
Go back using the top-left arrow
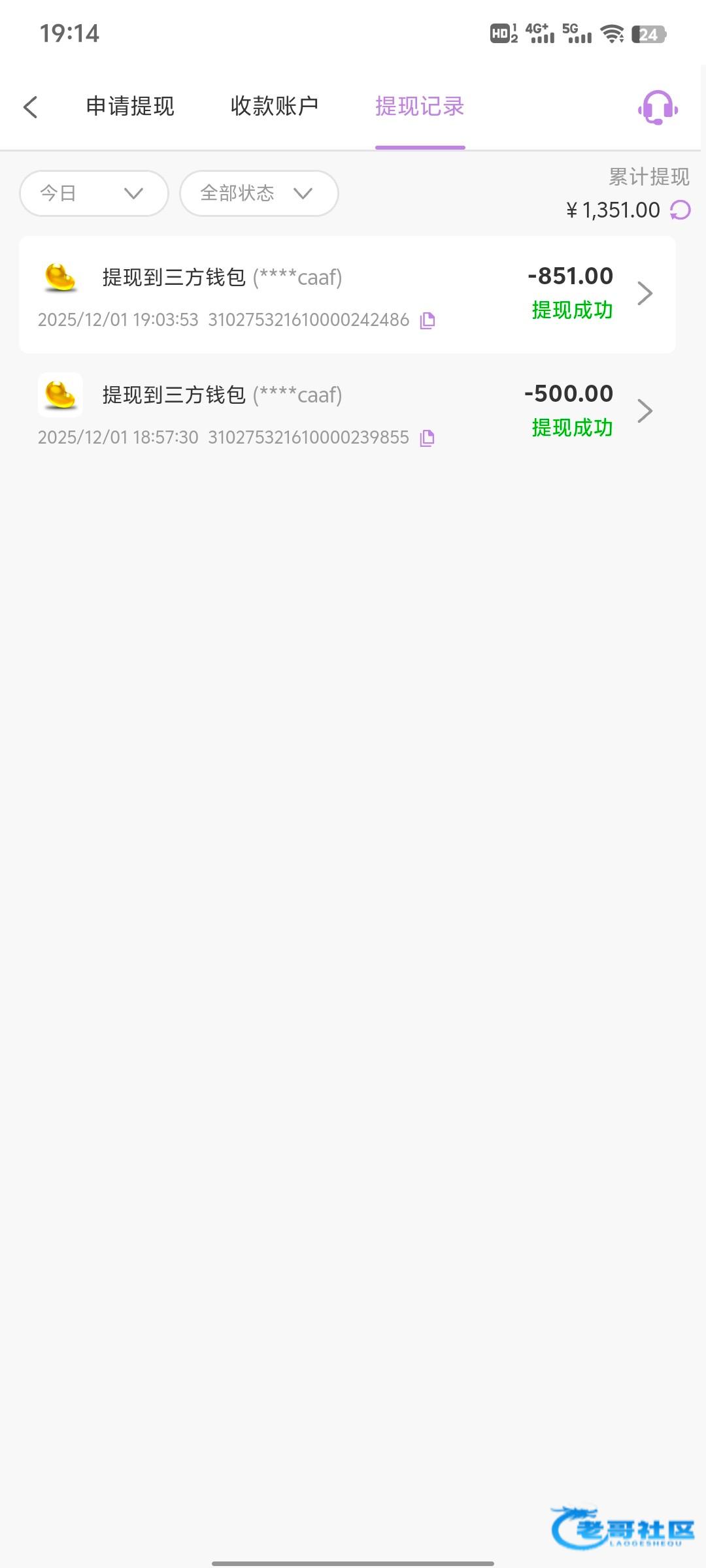[30, 107]
